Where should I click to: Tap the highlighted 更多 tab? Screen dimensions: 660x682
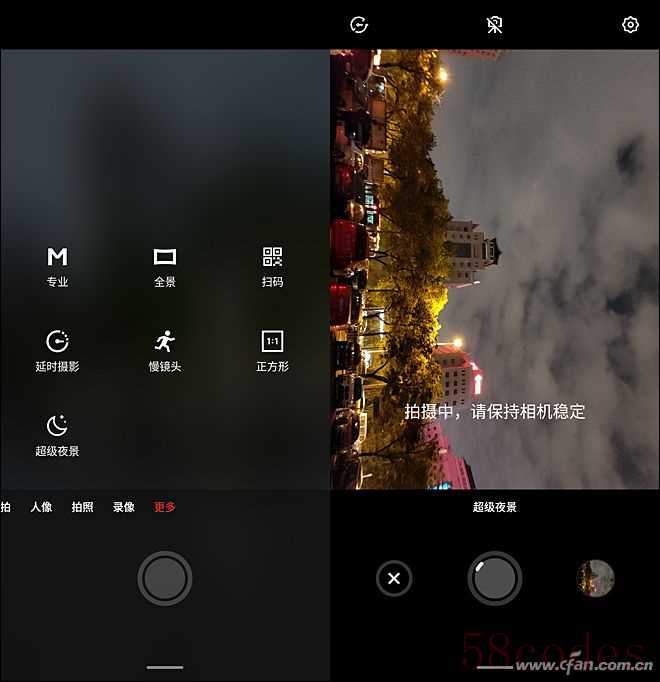click(164, 507)
